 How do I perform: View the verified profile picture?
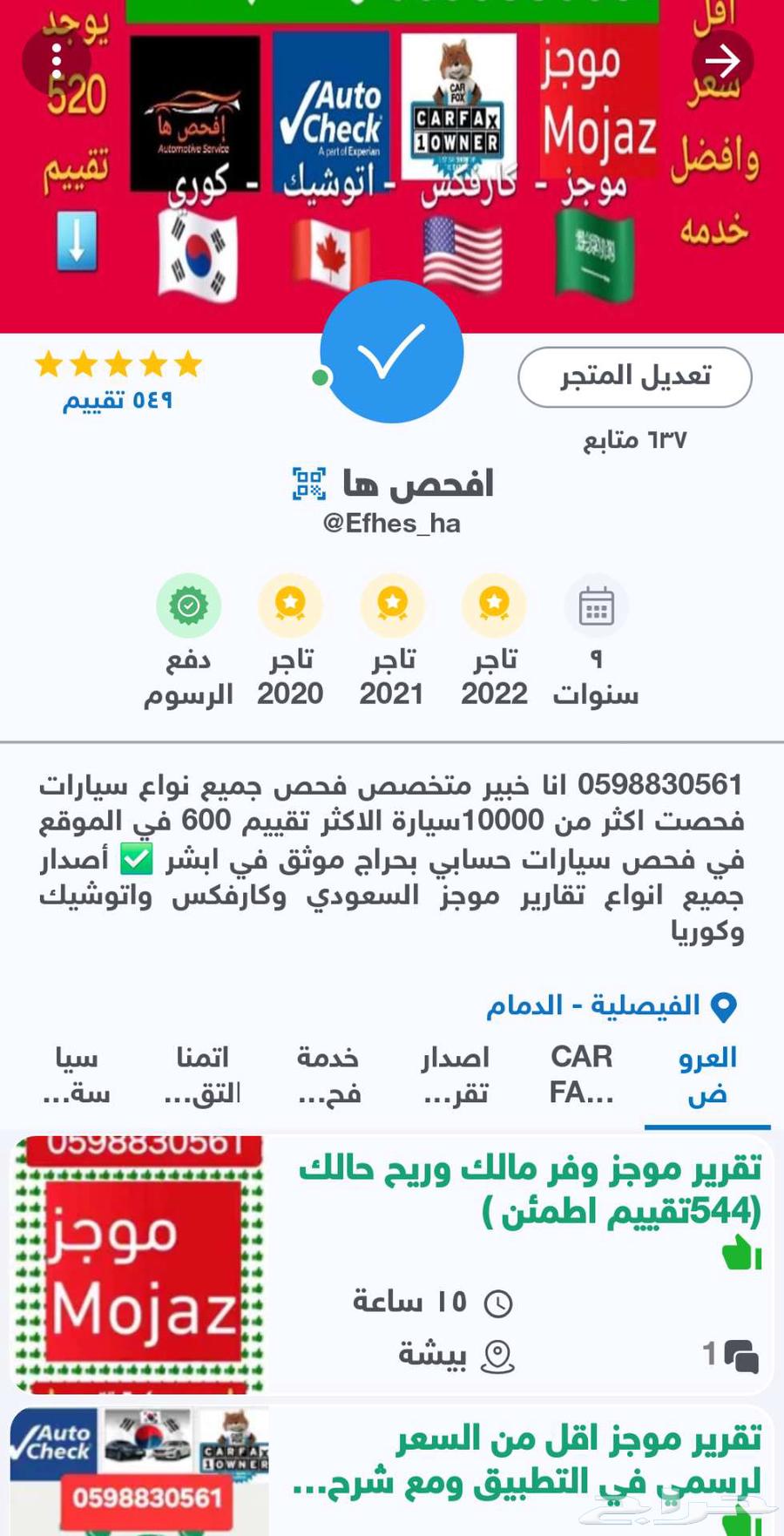pyautogui.click(x=392, y=352)
